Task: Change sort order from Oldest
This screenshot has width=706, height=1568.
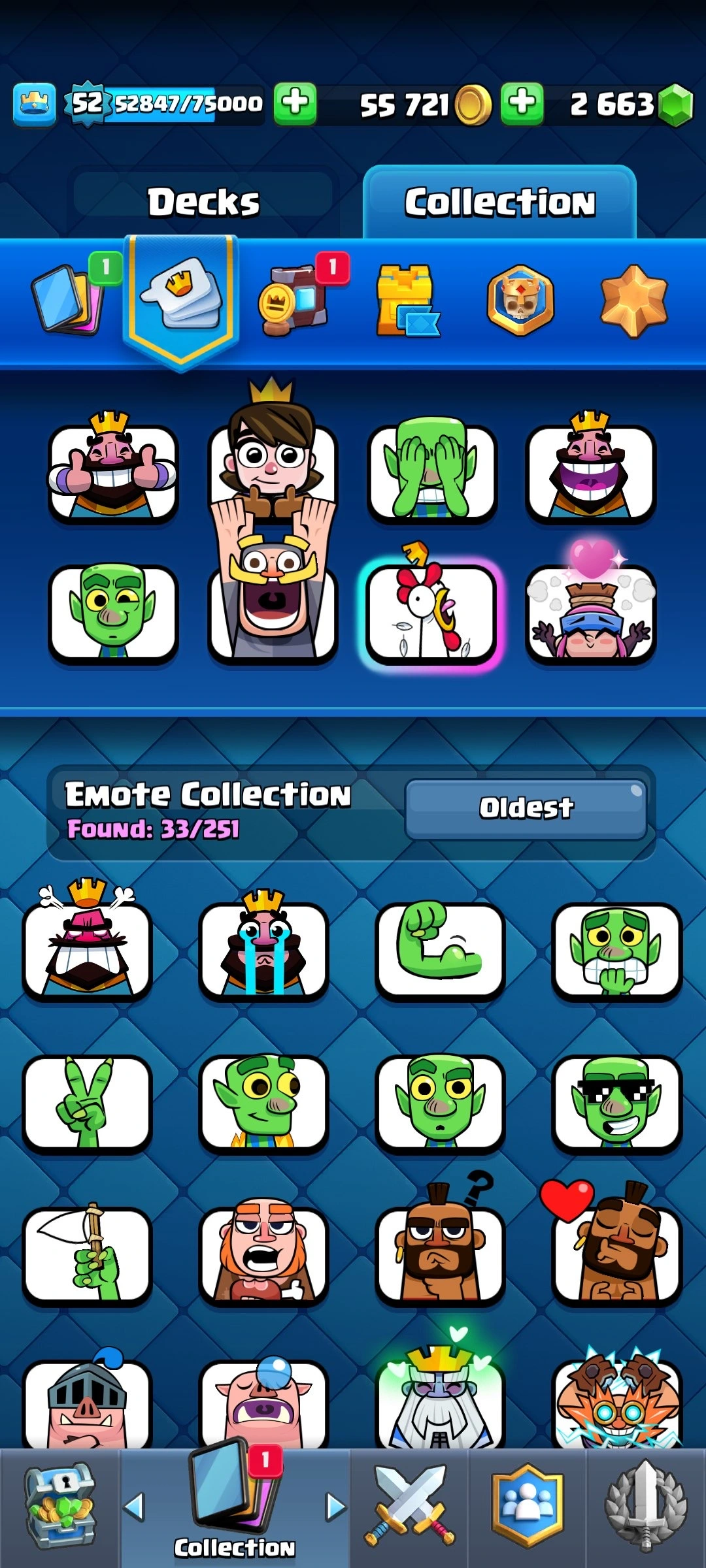Action: coord(526,808)
